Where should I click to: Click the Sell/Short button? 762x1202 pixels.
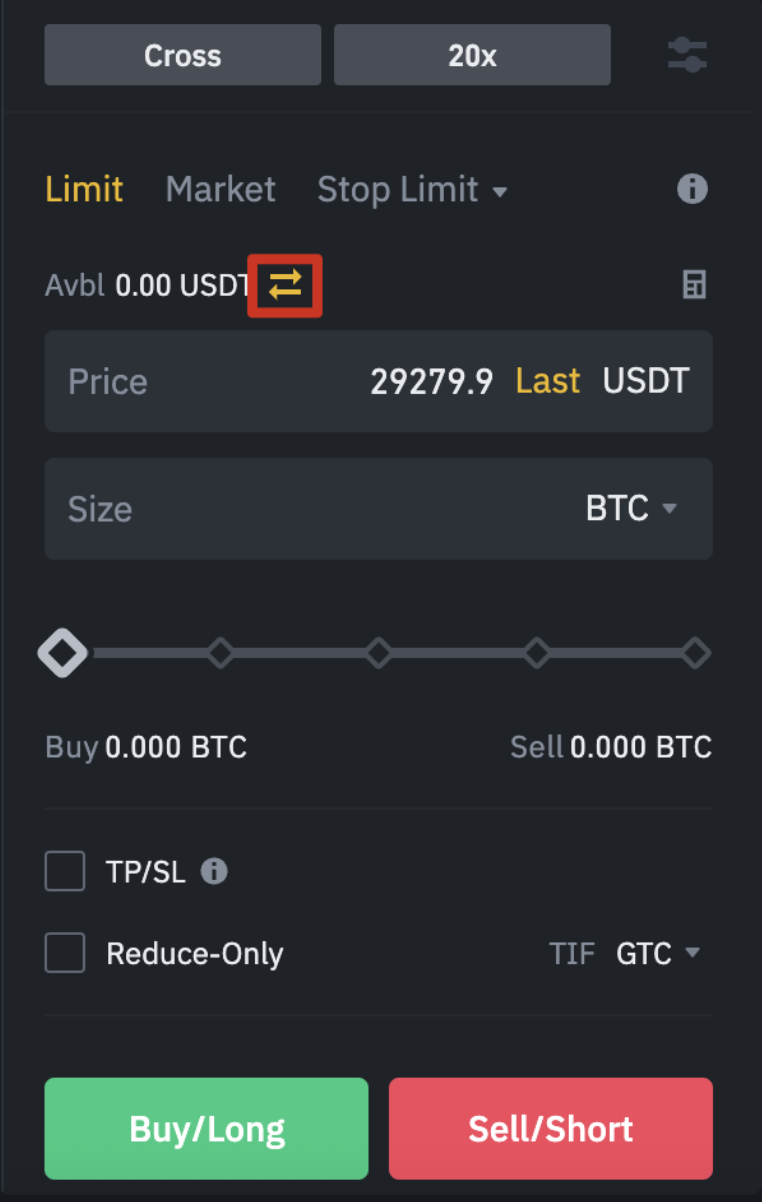[550, 1128]
